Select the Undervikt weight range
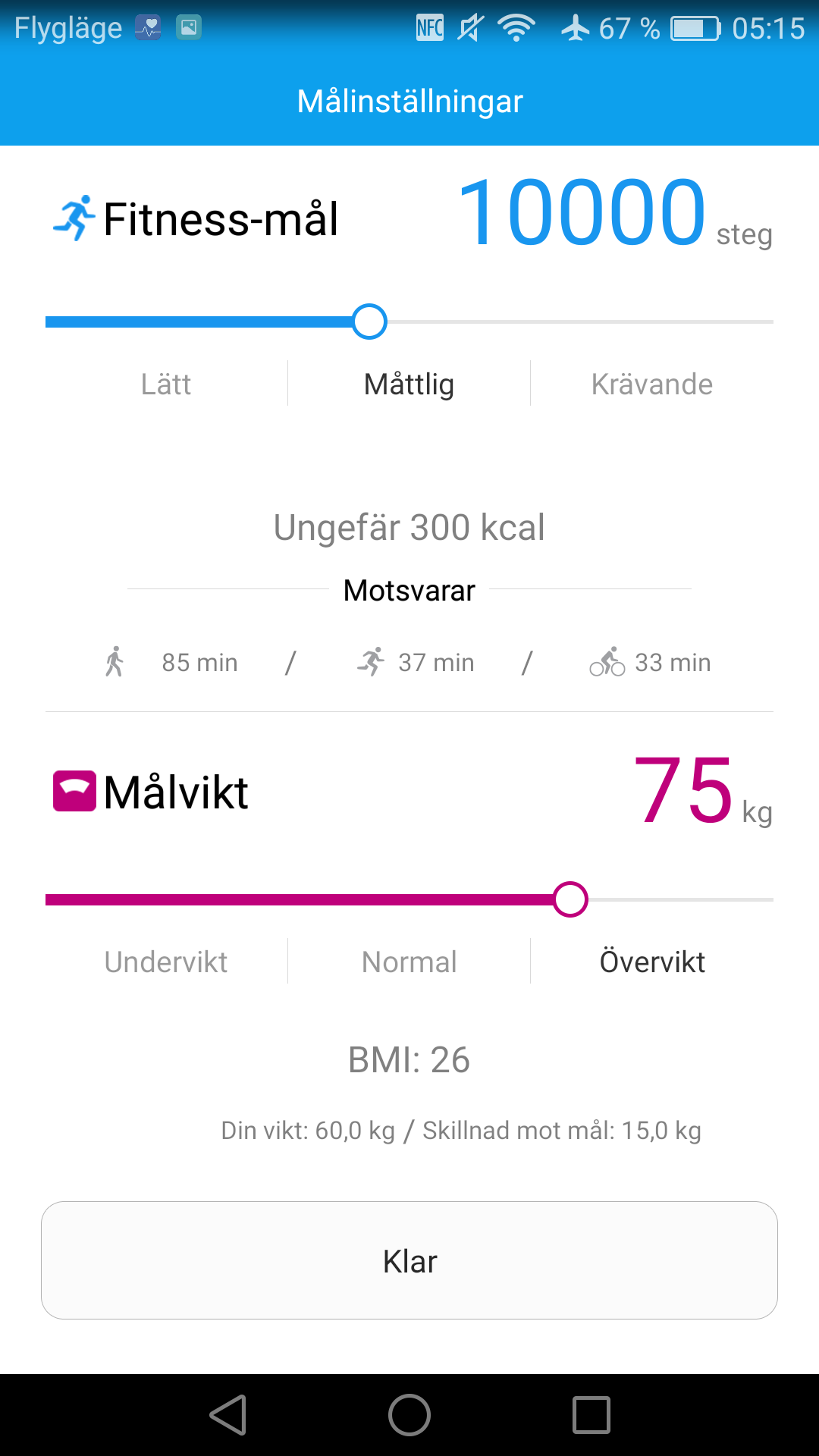The width and height of the screenshot is (819, 1456). tap(166, 962)
